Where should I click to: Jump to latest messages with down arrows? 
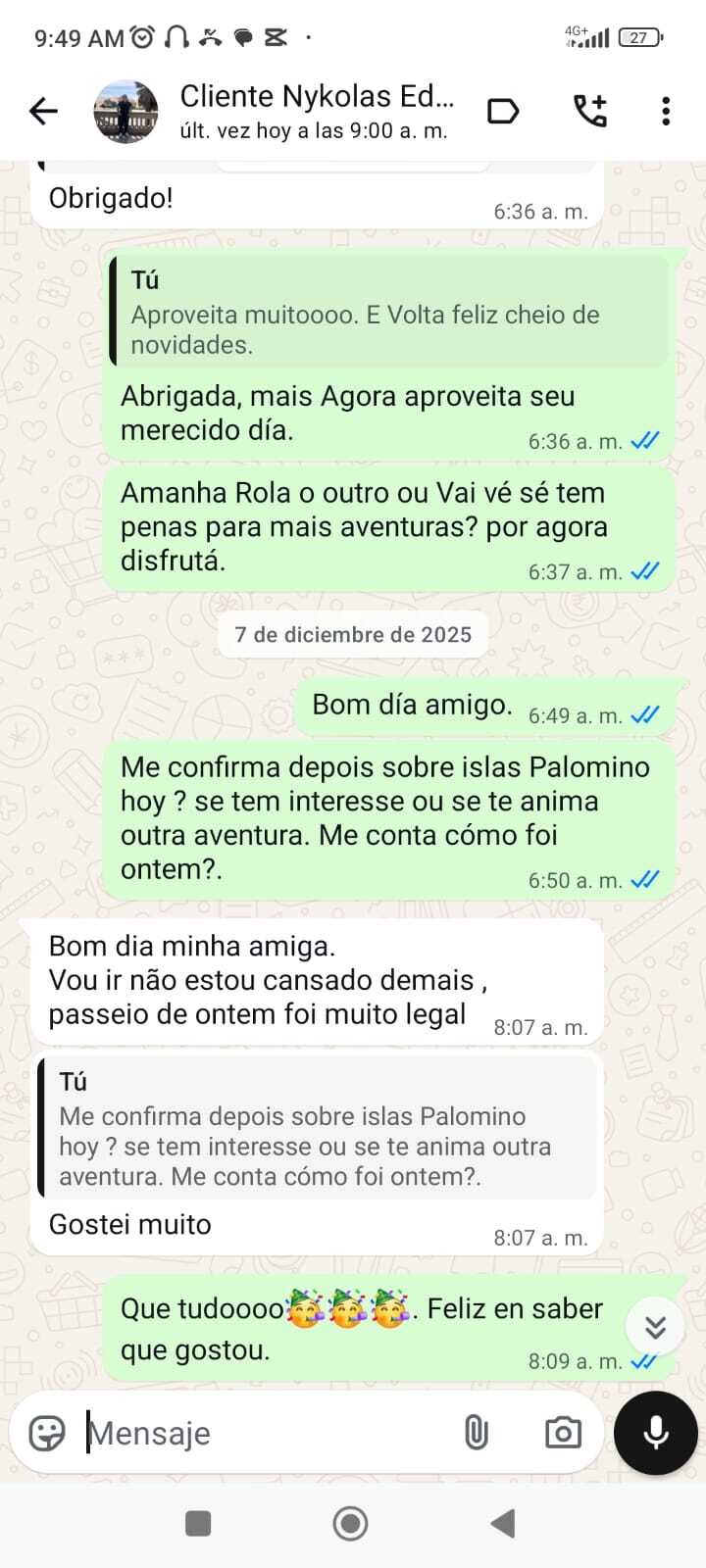click(655, 1327)
